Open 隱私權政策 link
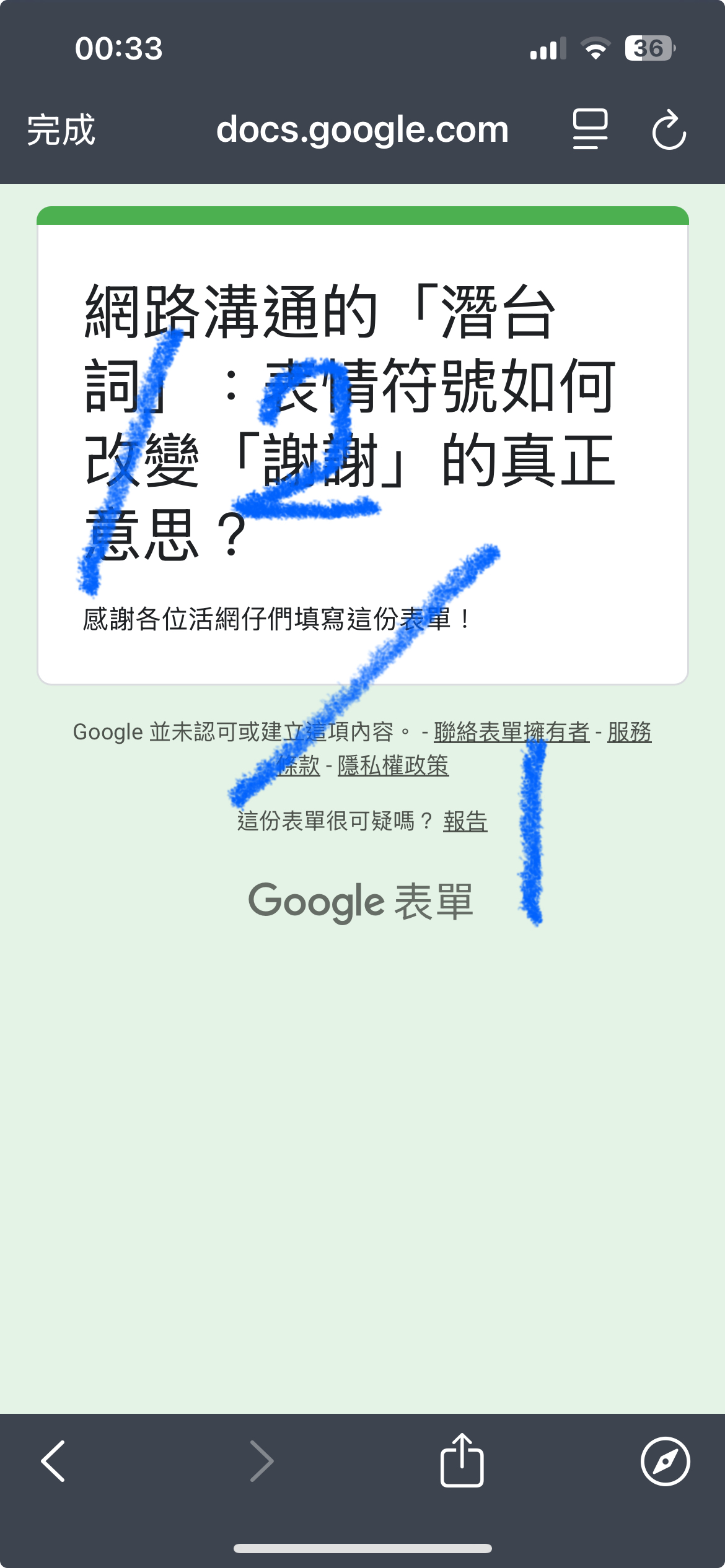The height and width of the screenshot is (1568, 725). click(x=393, y=765)
